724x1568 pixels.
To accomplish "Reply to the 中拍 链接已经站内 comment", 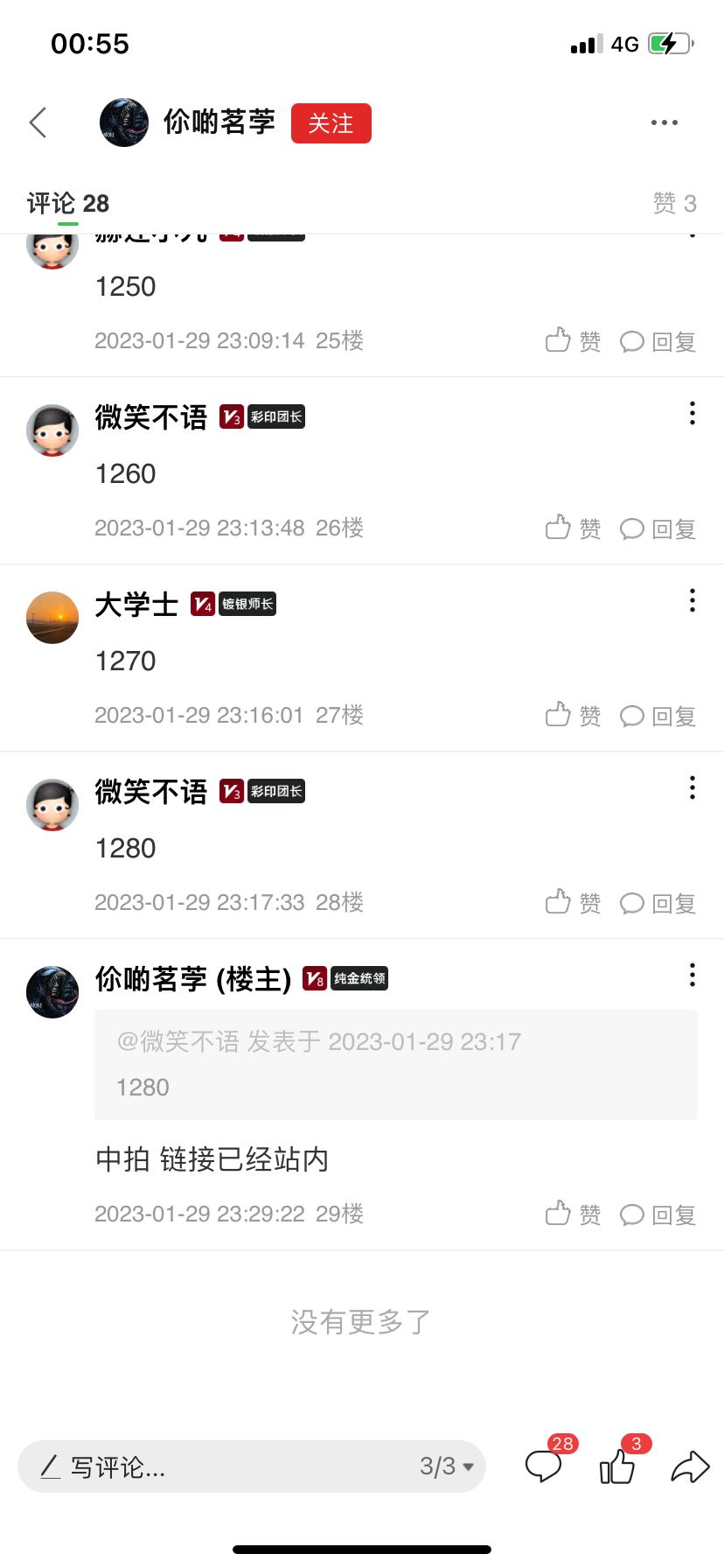I will coord(658,1214).
